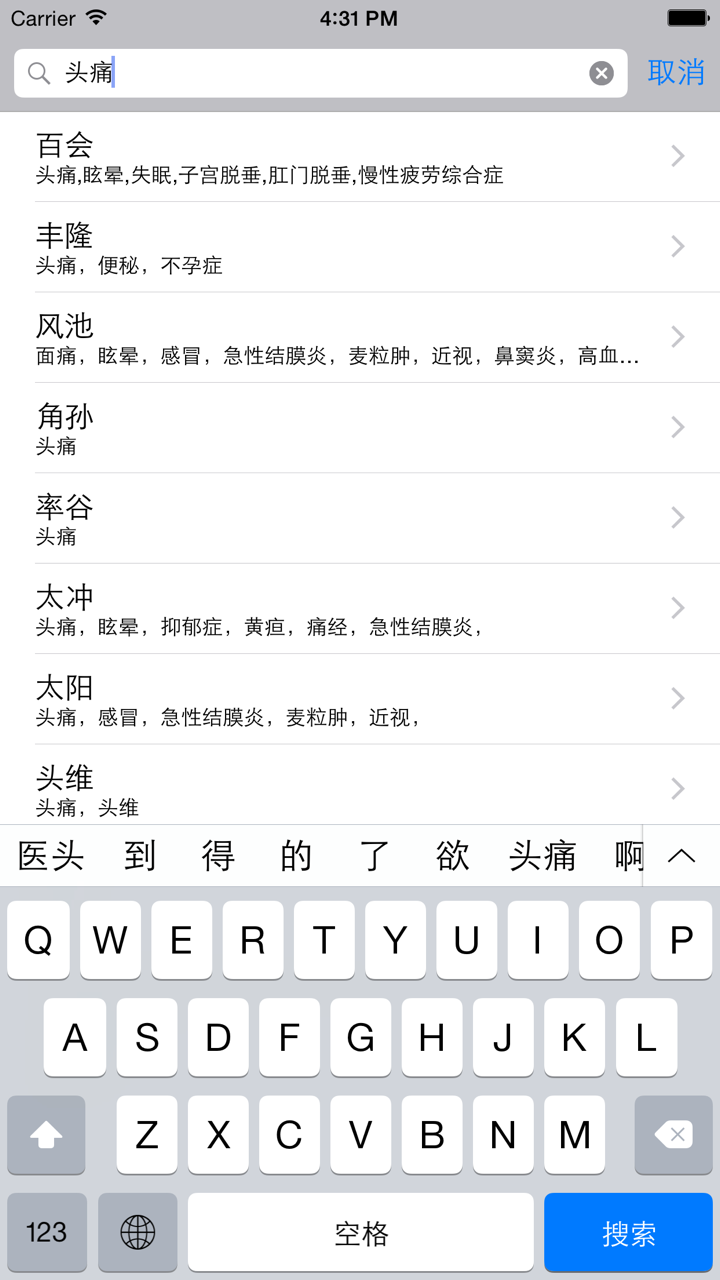Clear the search text using the x icon
This screenshot has width=720, height=1280.
pyautogui.click(x=600, y=72)
